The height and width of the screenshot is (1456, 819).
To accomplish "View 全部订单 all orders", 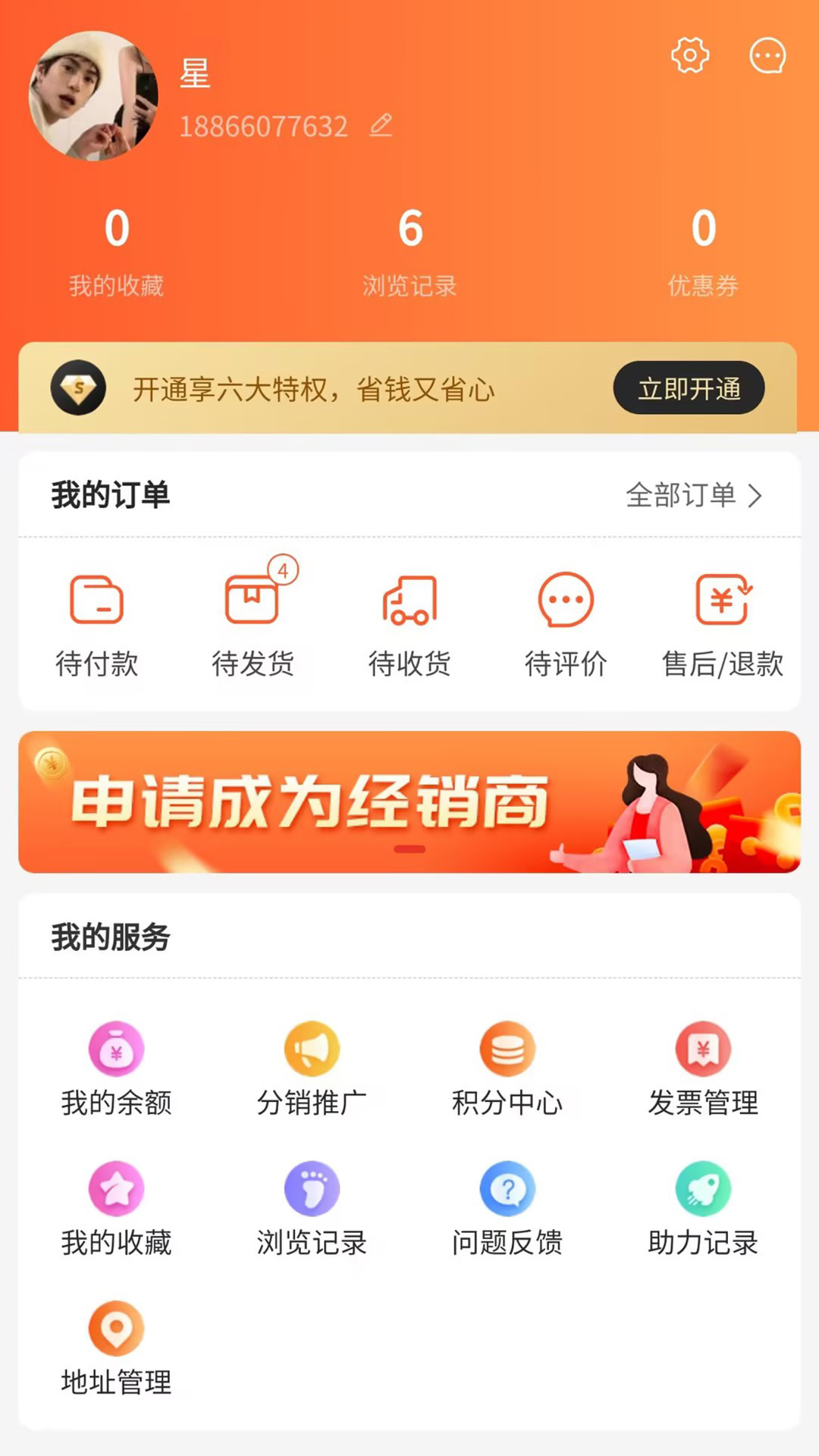I will pos(693,495).
